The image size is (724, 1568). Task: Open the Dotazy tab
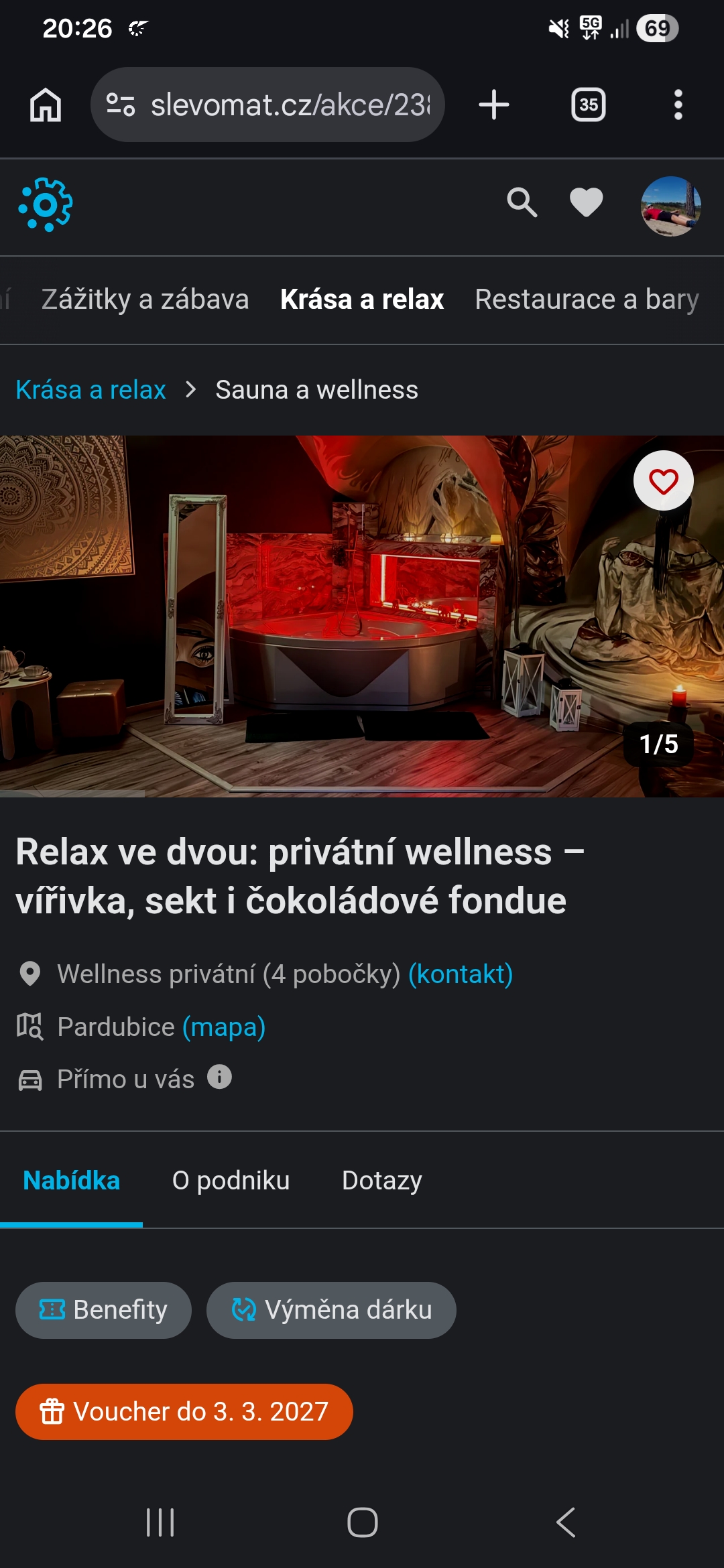381,1181
